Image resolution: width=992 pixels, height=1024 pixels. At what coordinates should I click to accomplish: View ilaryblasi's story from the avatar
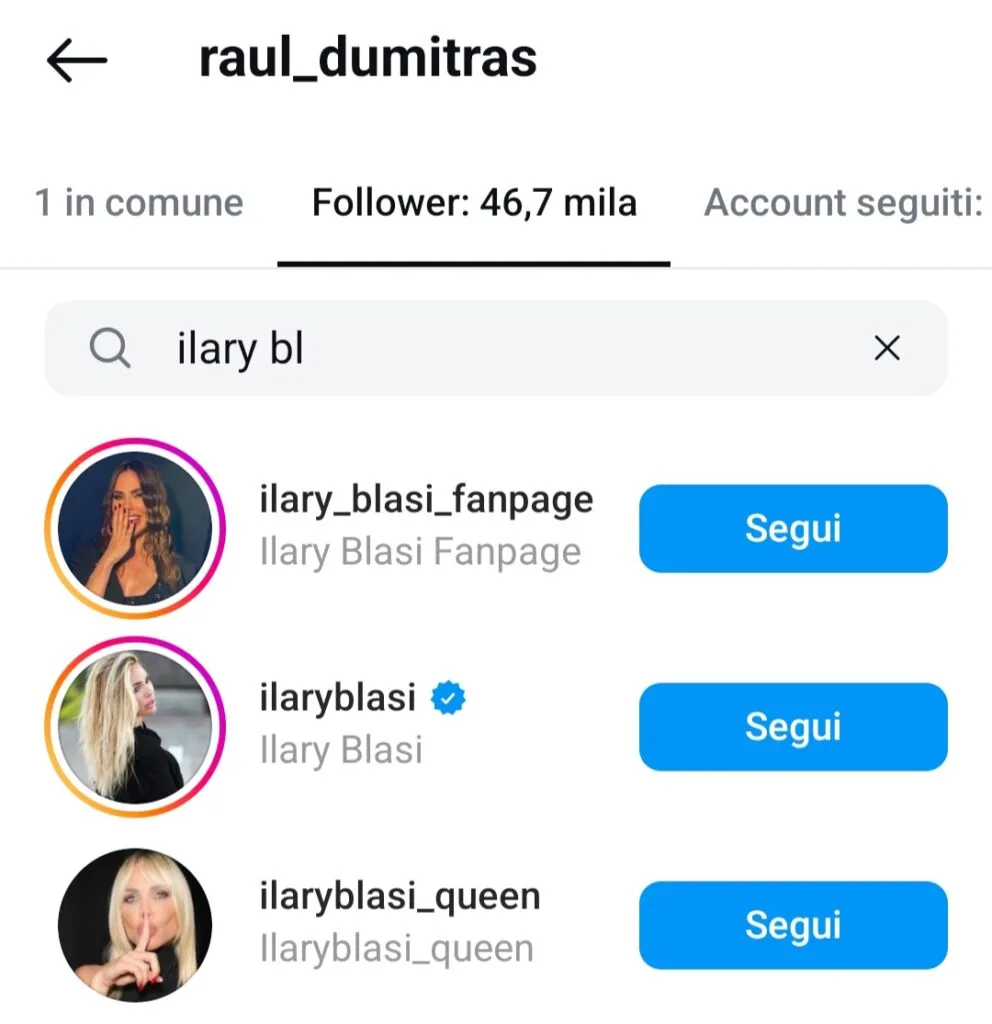tap(135, 727)
